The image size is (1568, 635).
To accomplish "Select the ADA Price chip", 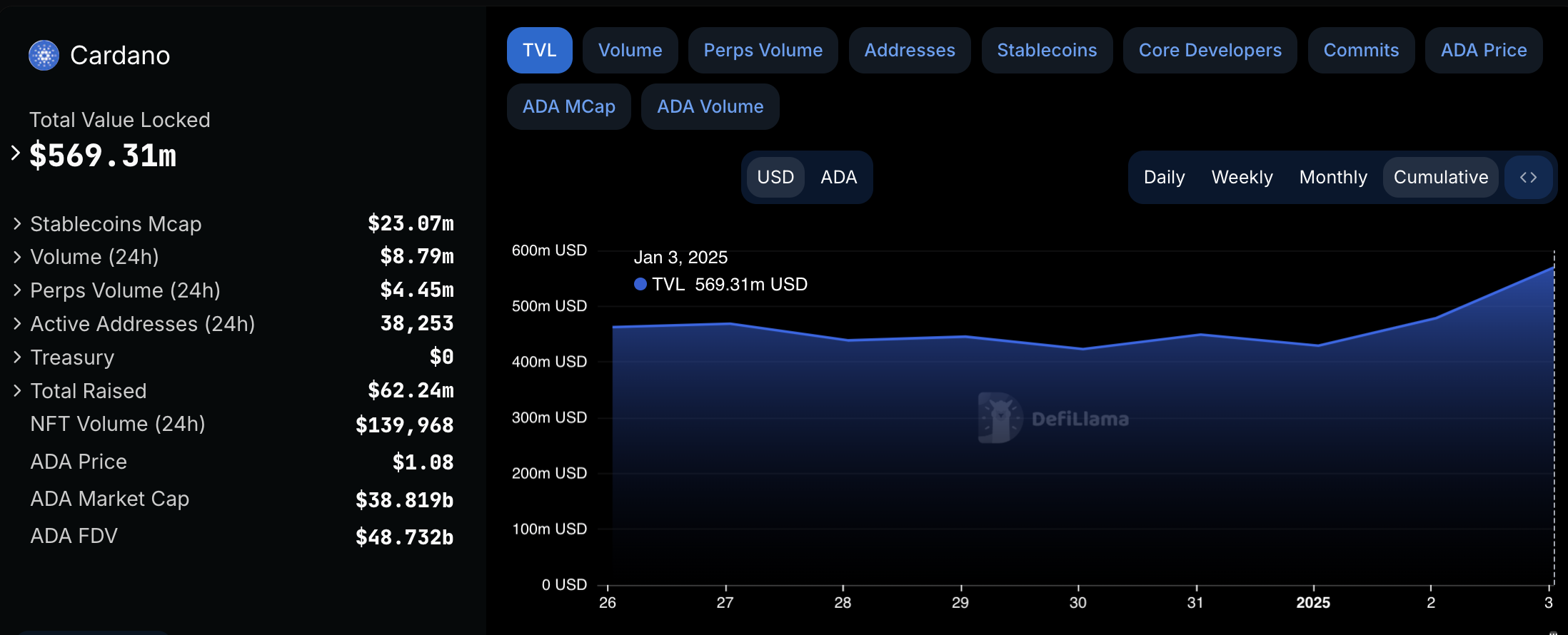I will coord(1483,50).
